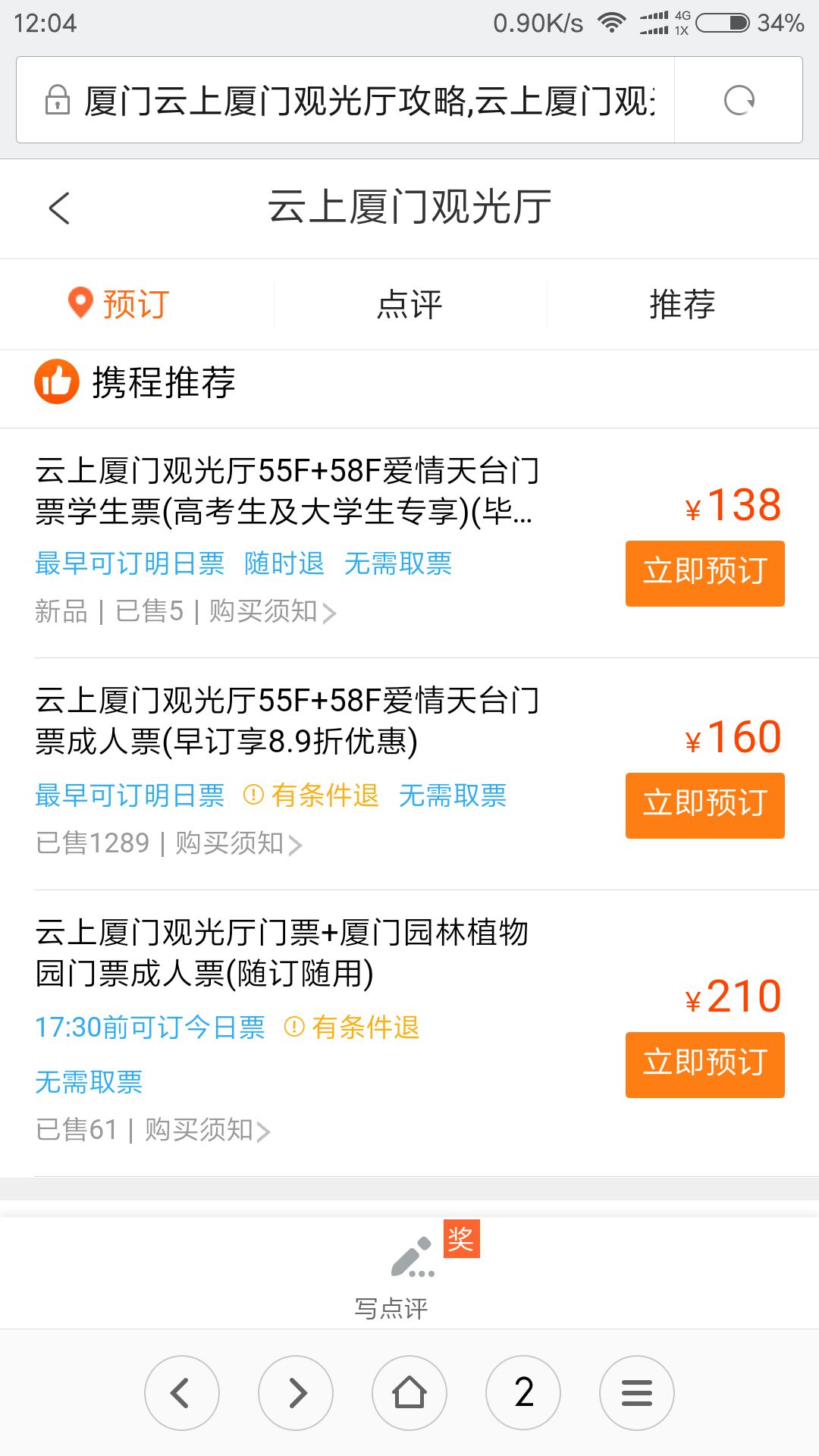
Task: Go back from 云上厦门观光厅 page
Action: (x=59, y=208)
